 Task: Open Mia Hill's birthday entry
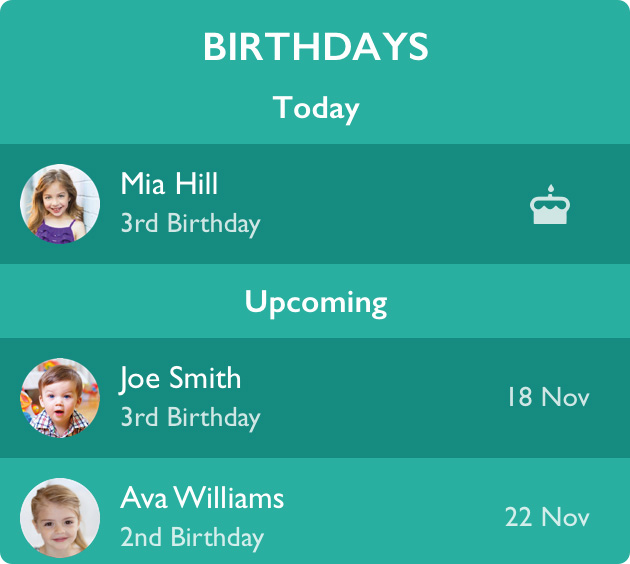coord(190,204)
